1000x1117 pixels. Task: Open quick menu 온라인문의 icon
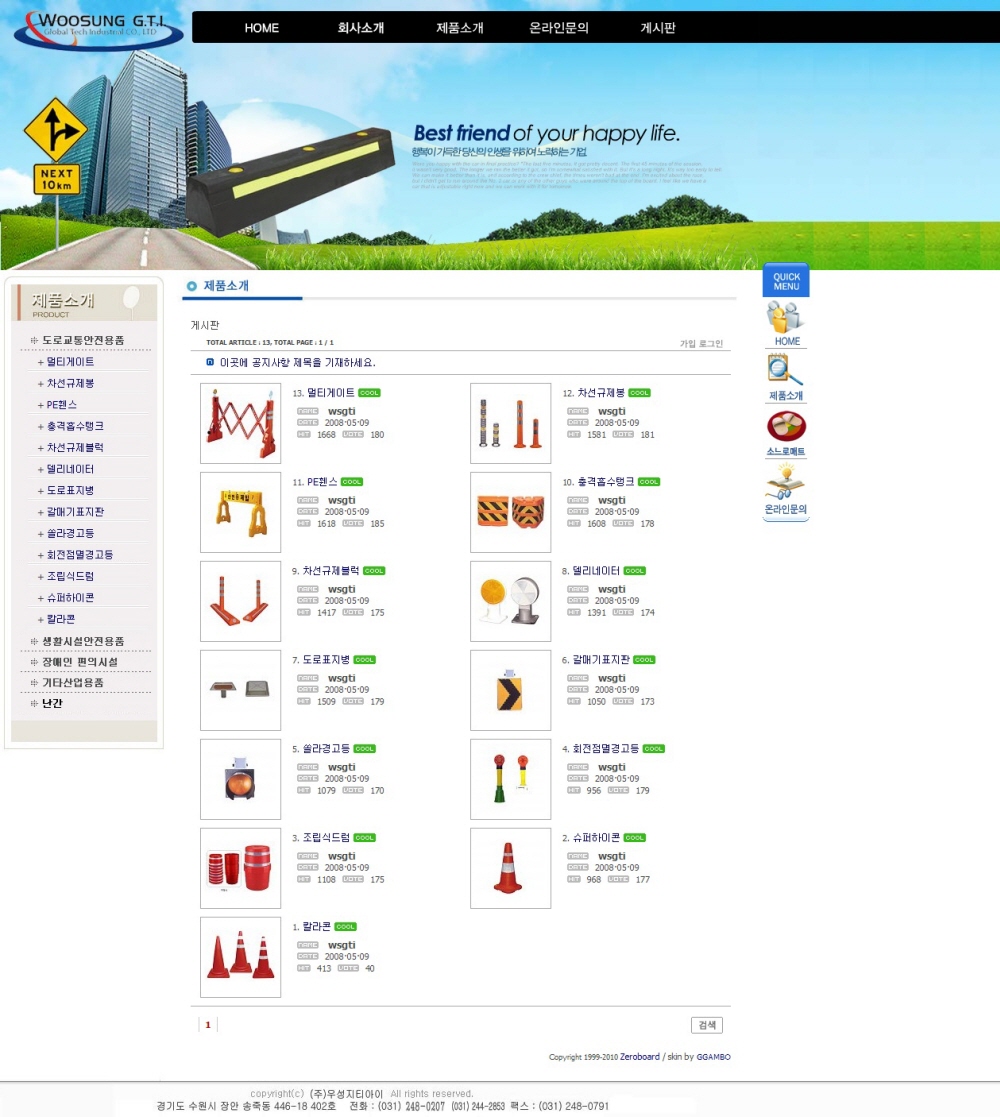(786, 491)
